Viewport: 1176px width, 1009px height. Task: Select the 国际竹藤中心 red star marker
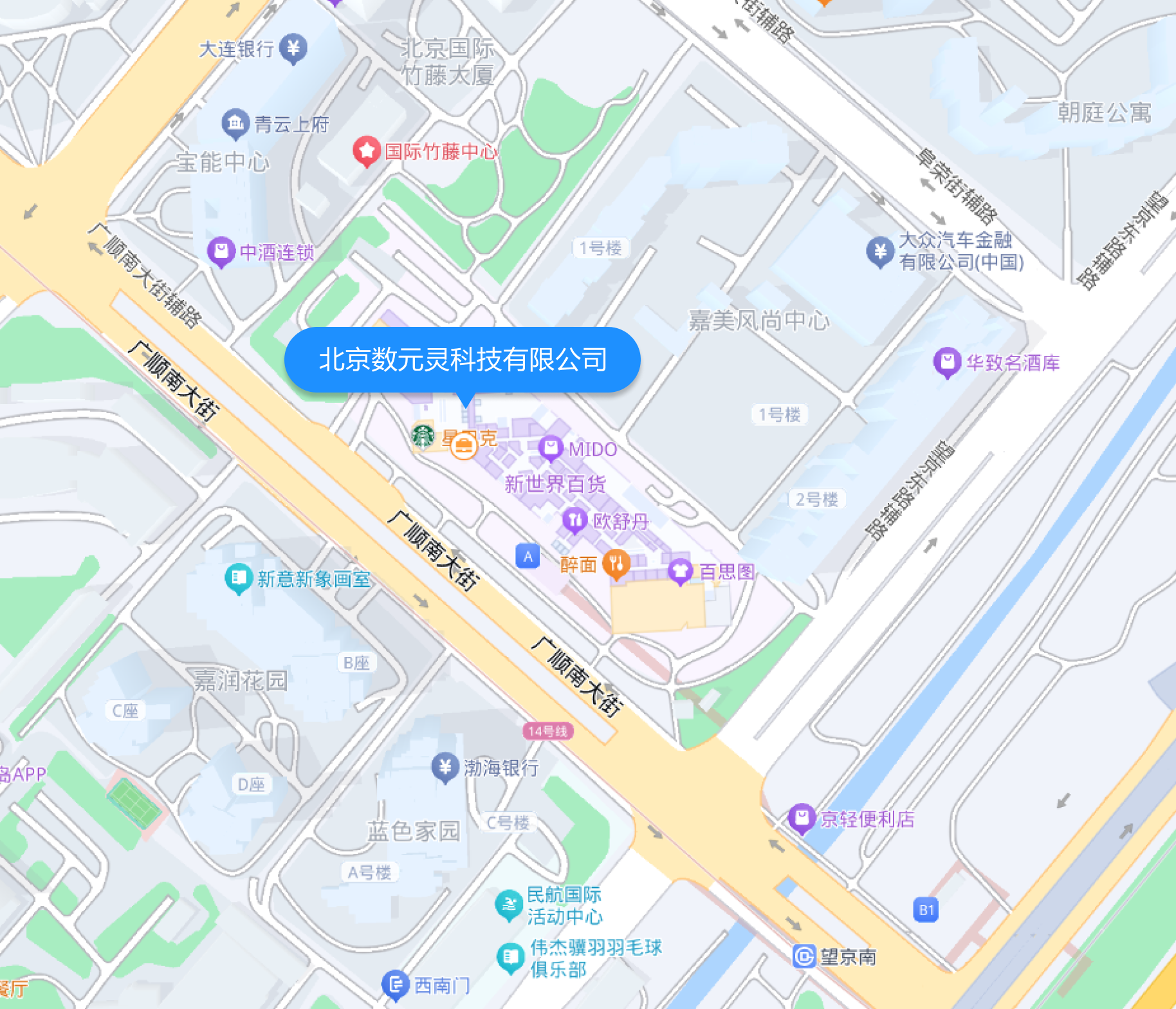point(367,151)
